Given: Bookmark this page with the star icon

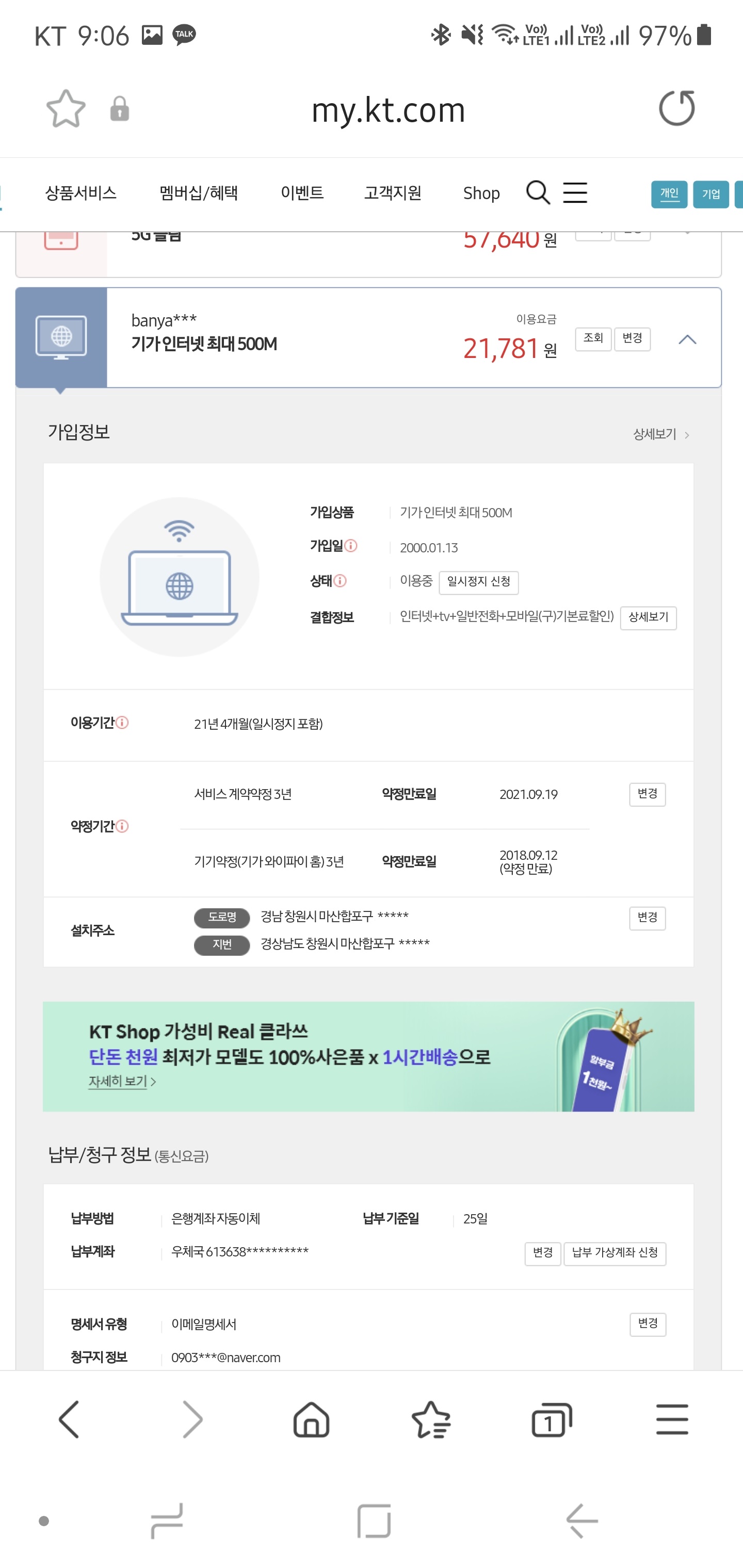Looking at the screenshot, I should [66, 109].
